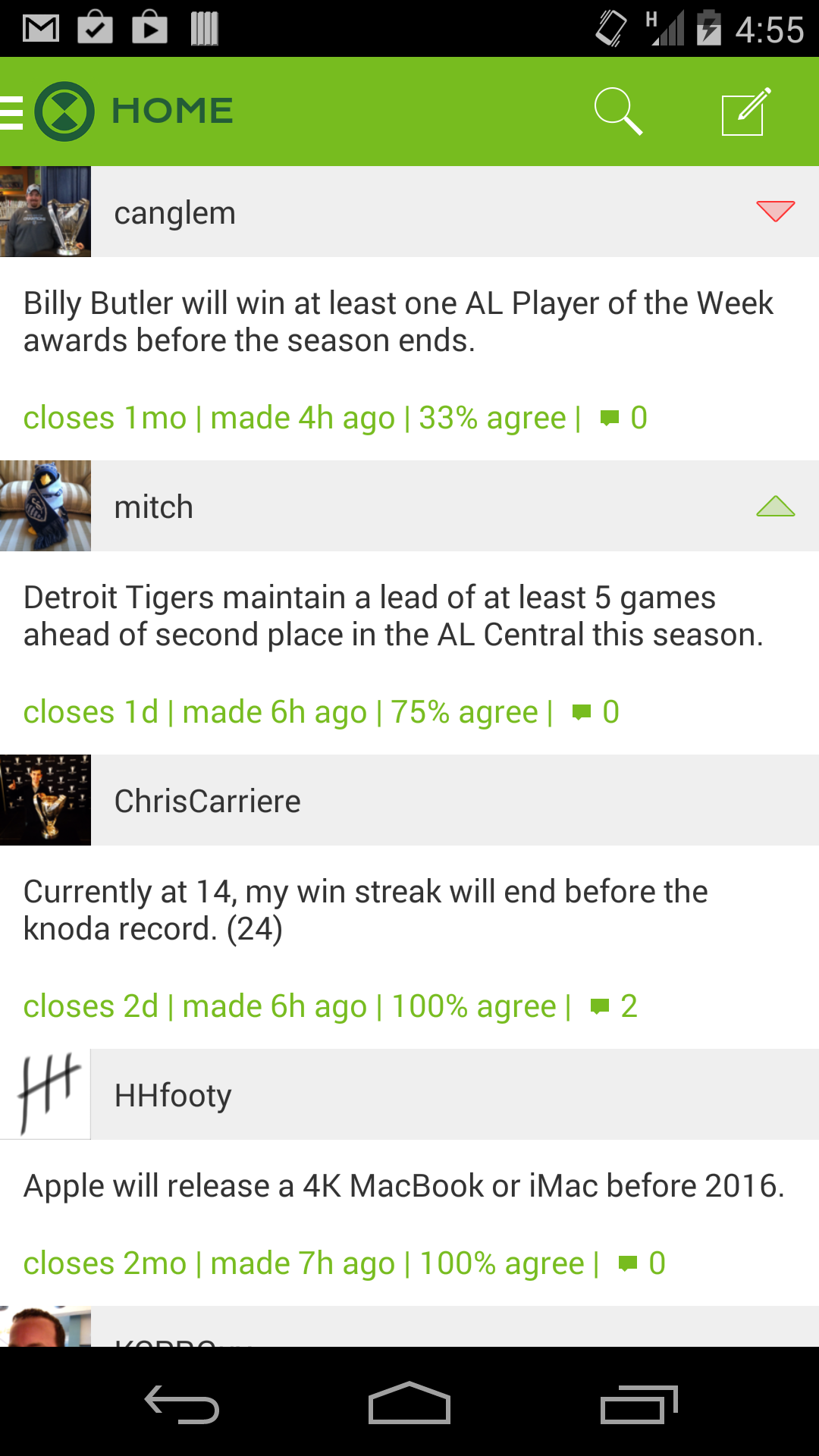This screenshot has width=819, height=1456.
Task: Open the navigation drawer menu
Action: (12, 112)
